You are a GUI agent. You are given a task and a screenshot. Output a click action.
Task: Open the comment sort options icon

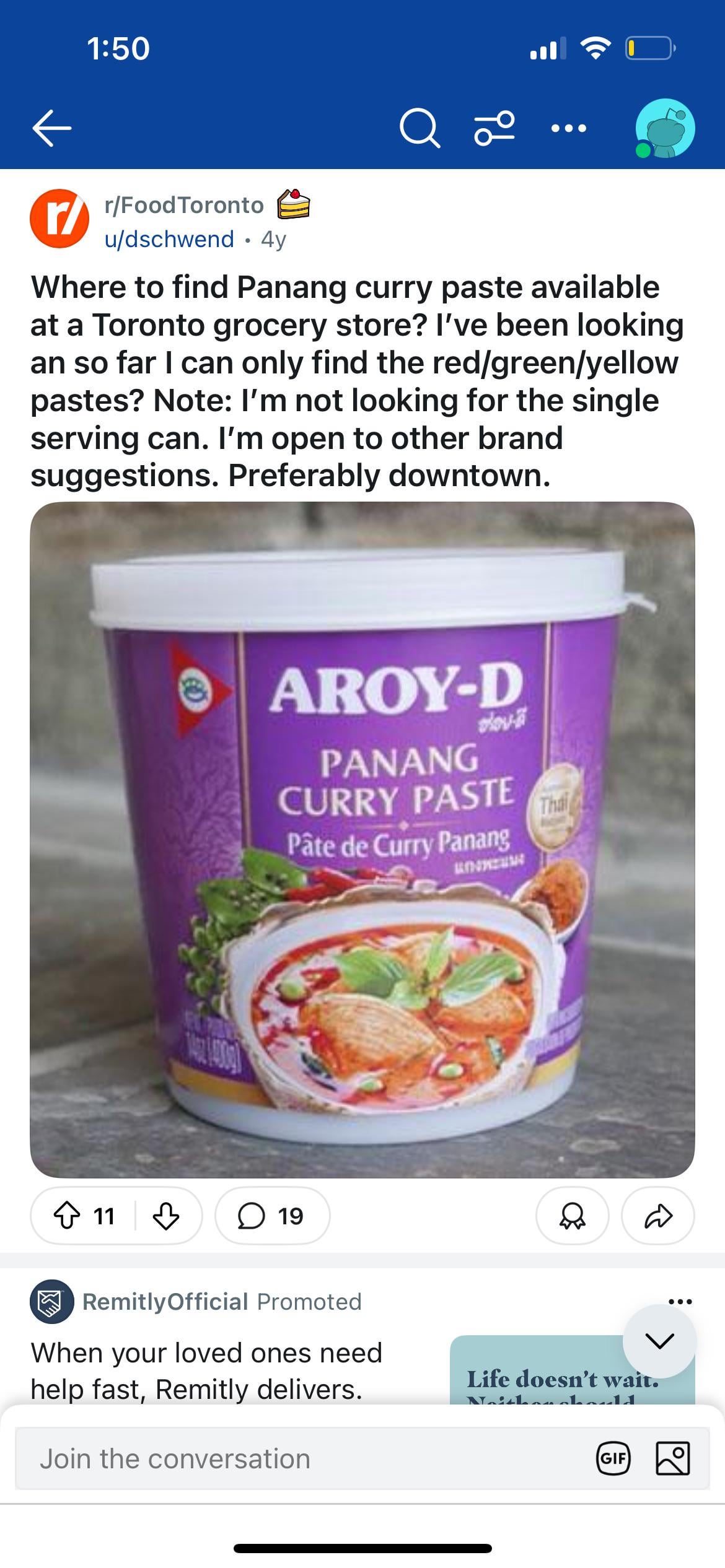tap(494, 128)
